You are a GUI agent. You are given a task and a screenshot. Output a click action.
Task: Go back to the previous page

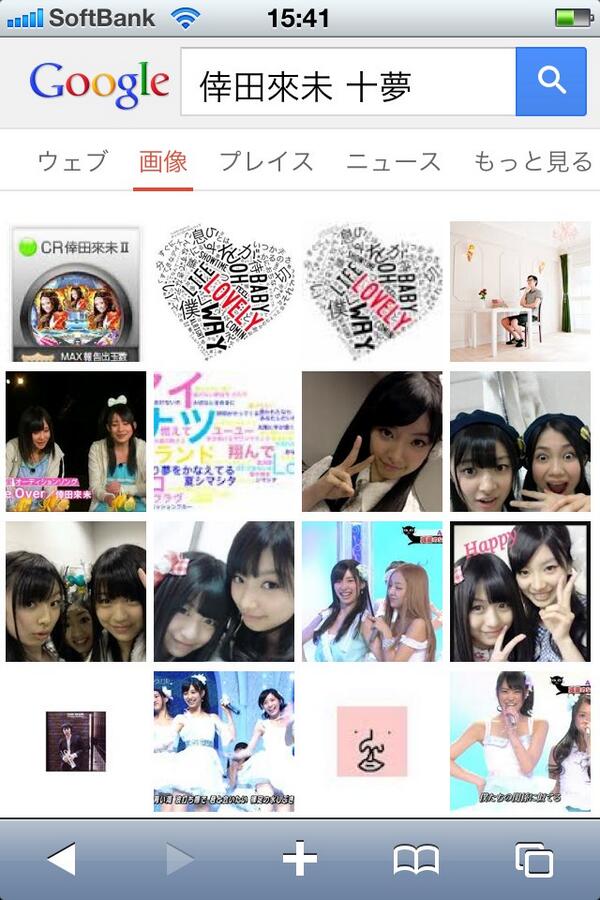point(62,858)
